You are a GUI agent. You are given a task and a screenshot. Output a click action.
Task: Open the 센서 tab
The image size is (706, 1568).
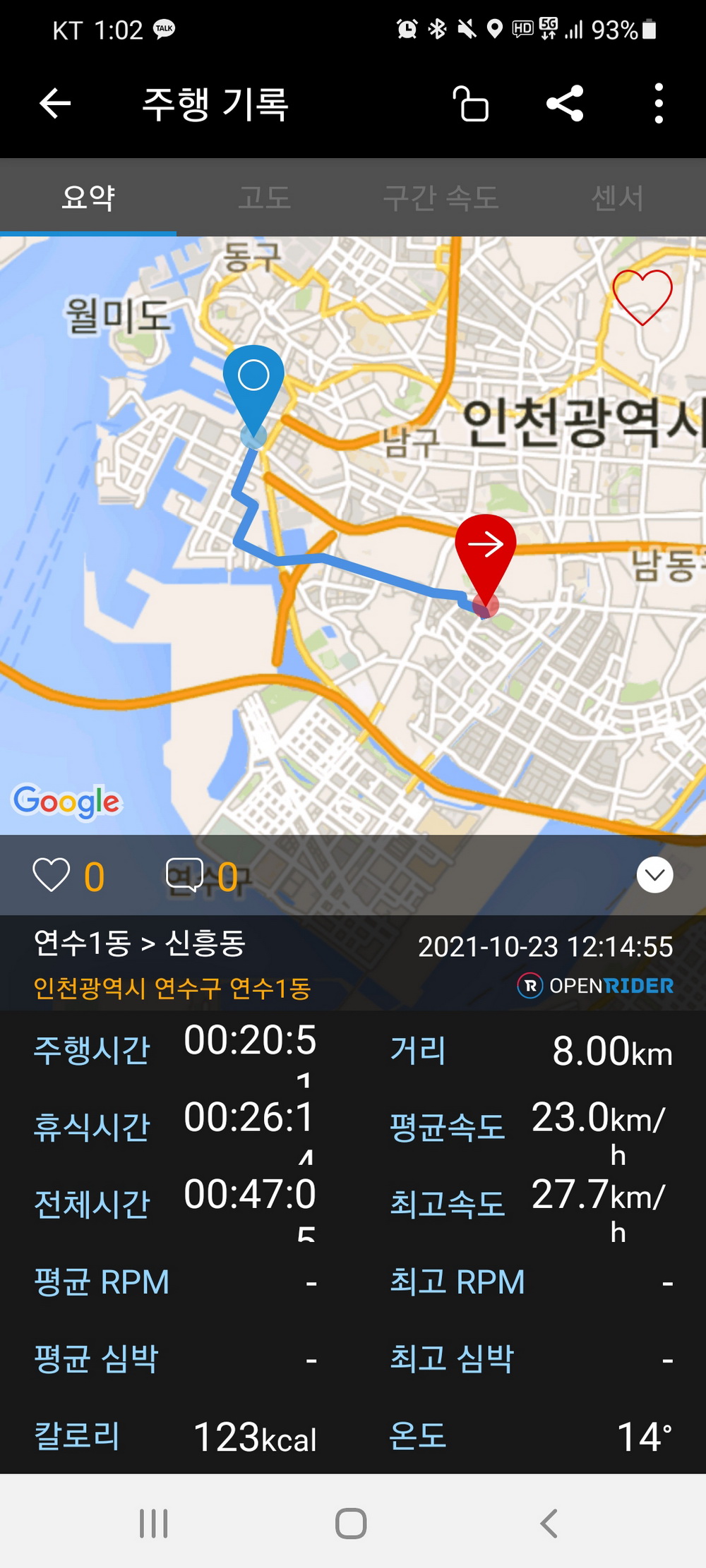pyautogui.click(x=617, y=198)
